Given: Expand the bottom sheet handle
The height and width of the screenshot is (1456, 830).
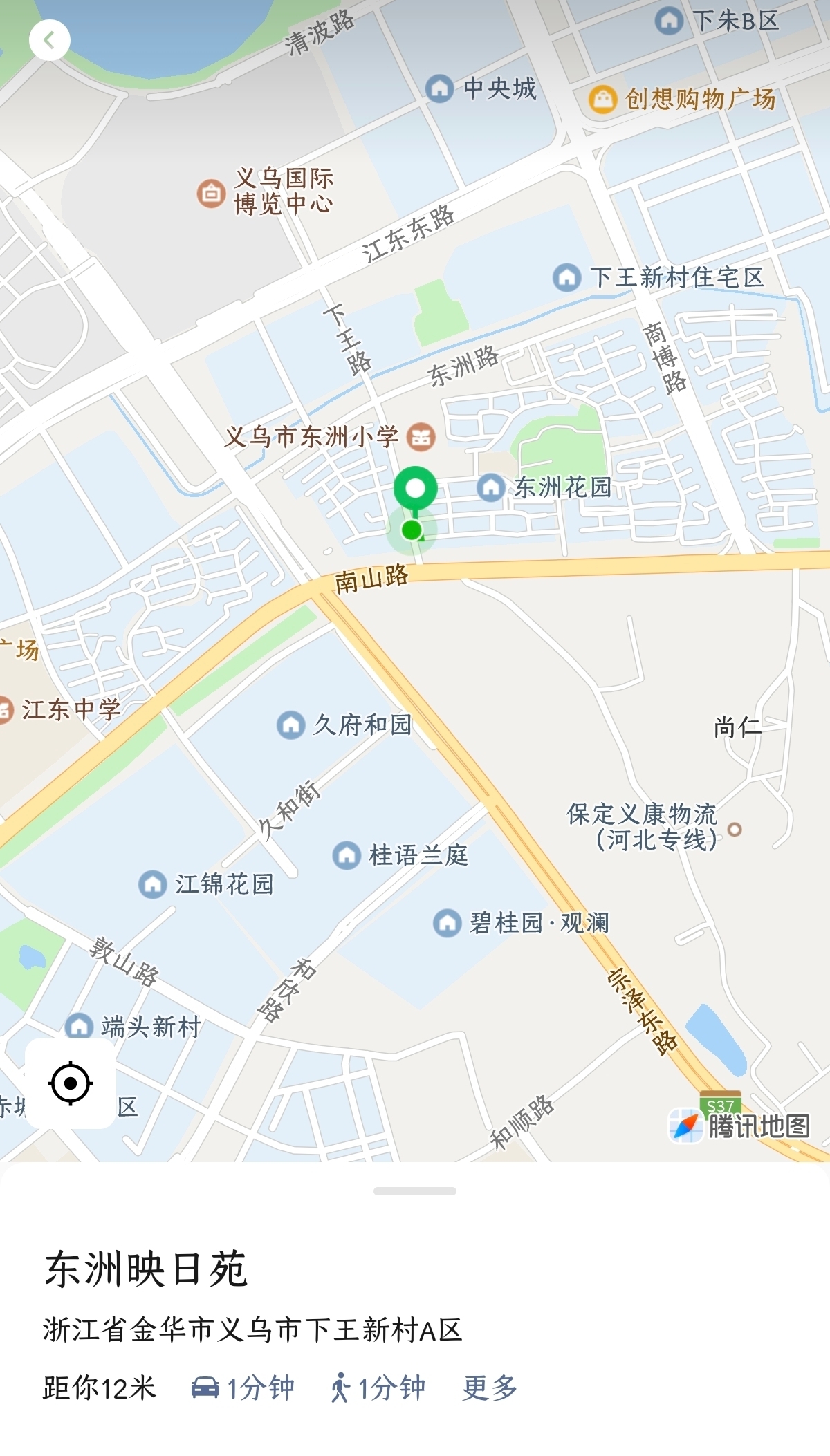Looking at the screenshot, I should (414, 1191).
